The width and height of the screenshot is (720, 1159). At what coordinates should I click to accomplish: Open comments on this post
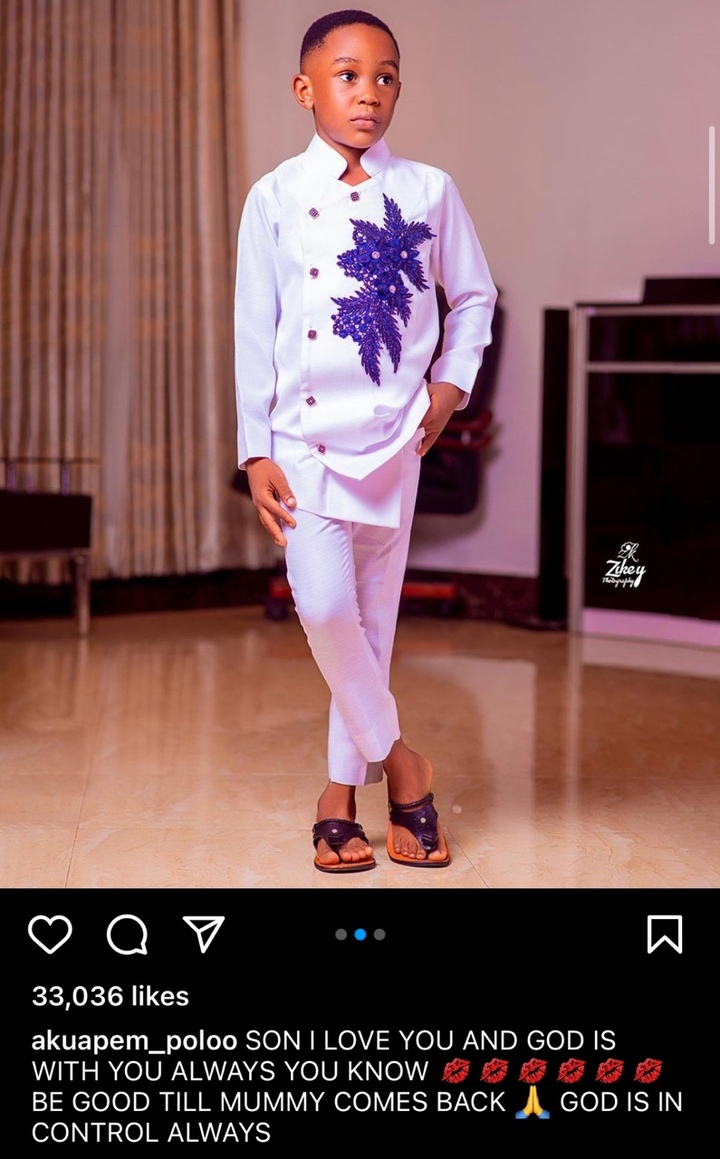click(x=127, y=934)
